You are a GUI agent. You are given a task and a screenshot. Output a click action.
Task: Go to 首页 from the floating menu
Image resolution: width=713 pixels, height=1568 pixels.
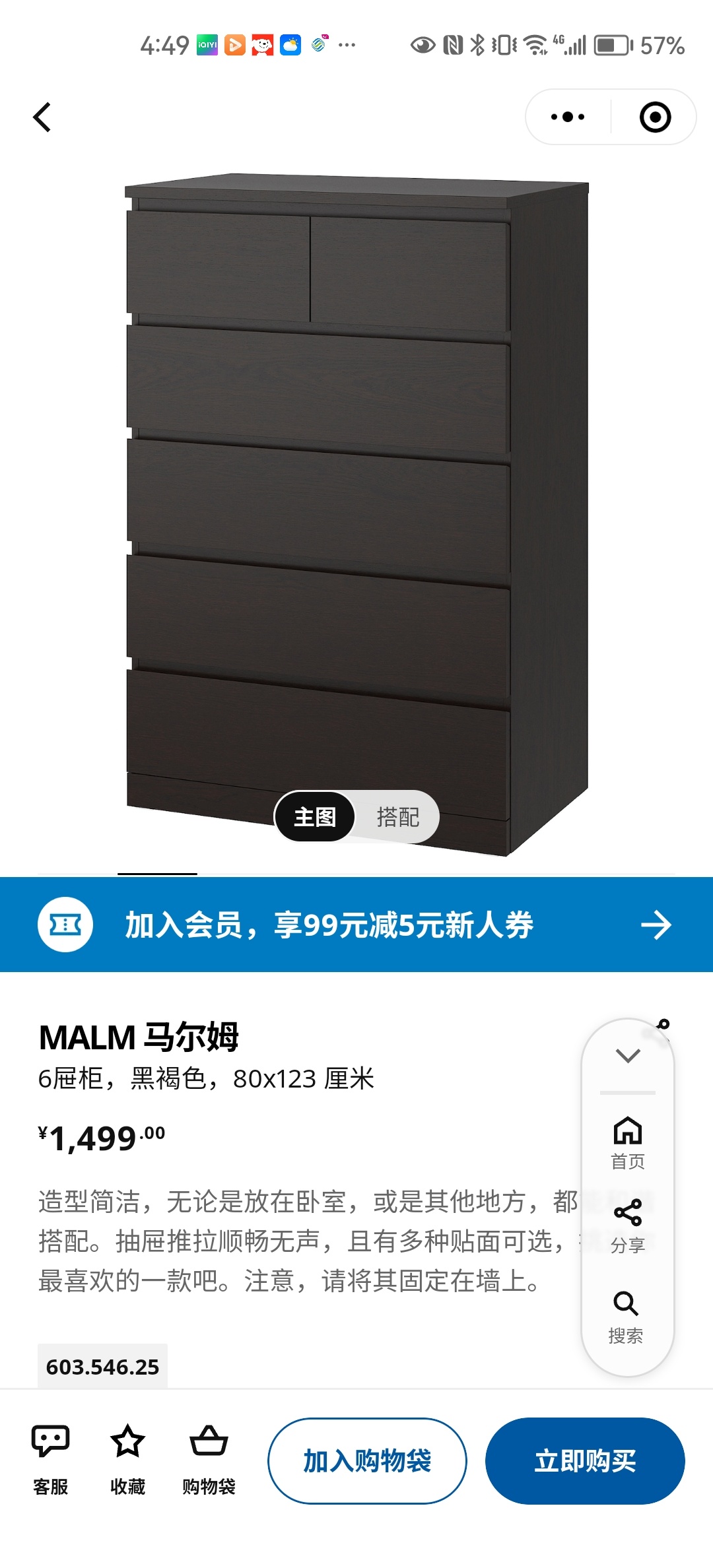[x=628, y=1142]
